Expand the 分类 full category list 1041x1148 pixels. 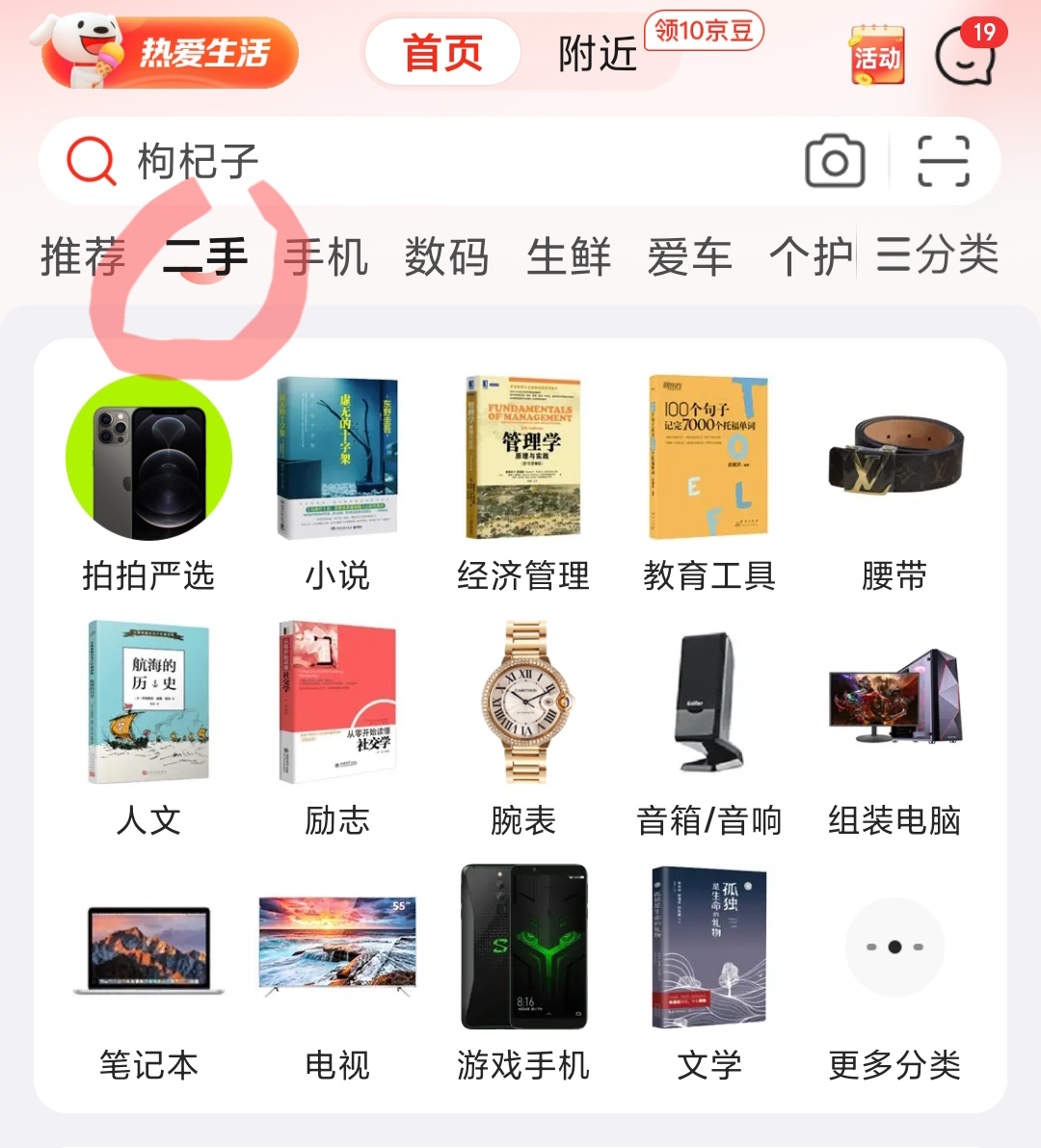(x=937, y=255)
